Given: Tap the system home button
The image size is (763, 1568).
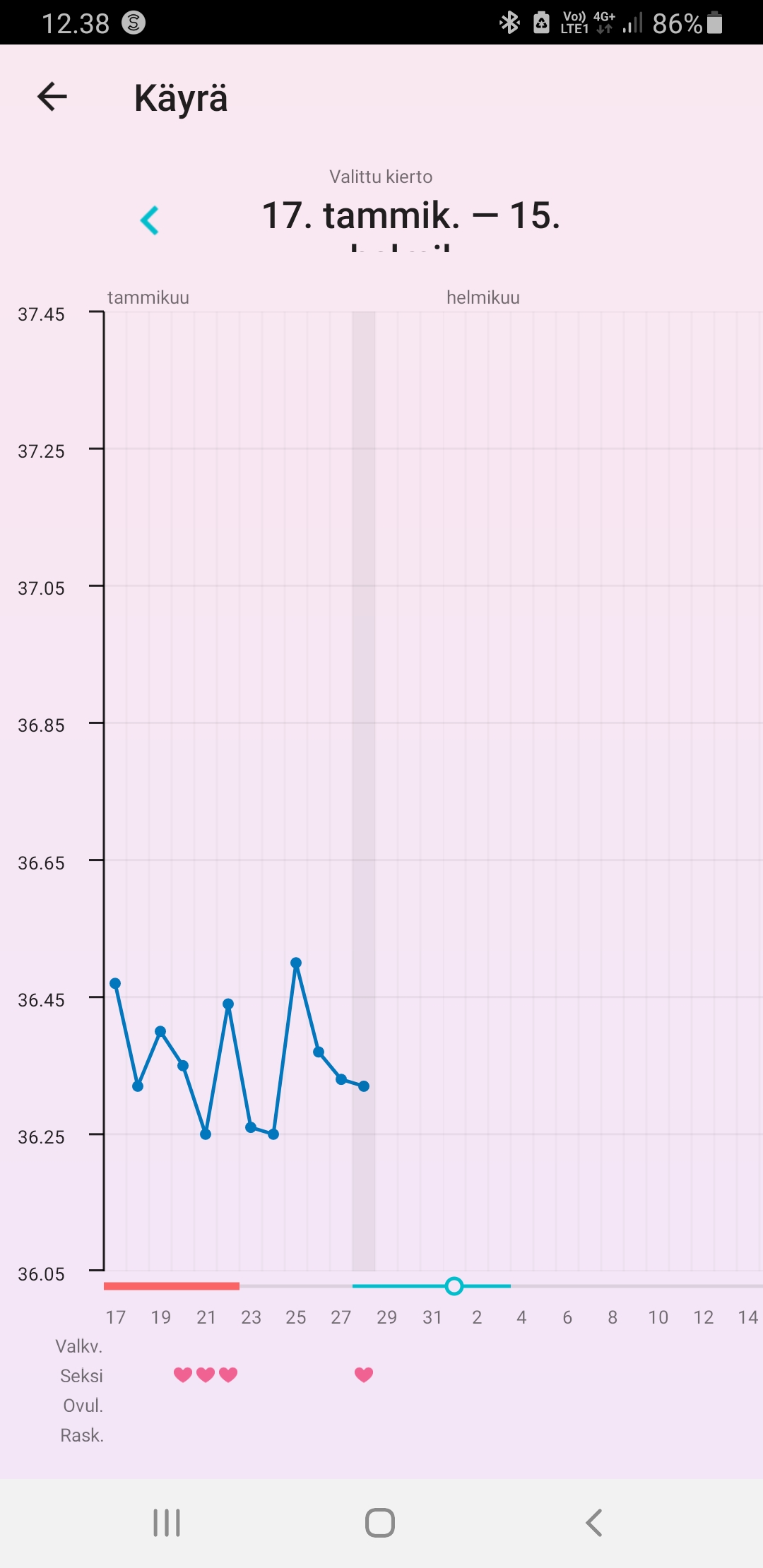Looking at the screenshot, I should tap(380, 1523).
